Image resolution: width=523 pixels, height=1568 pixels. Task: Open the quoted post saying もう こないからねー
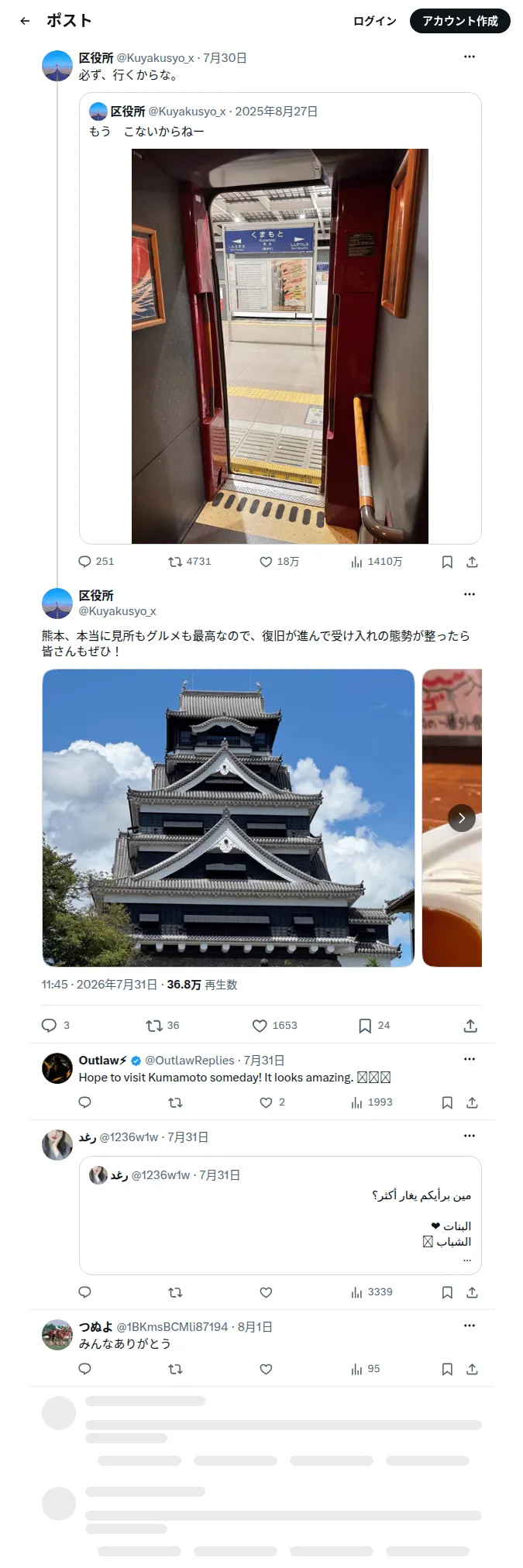(280, 318)
